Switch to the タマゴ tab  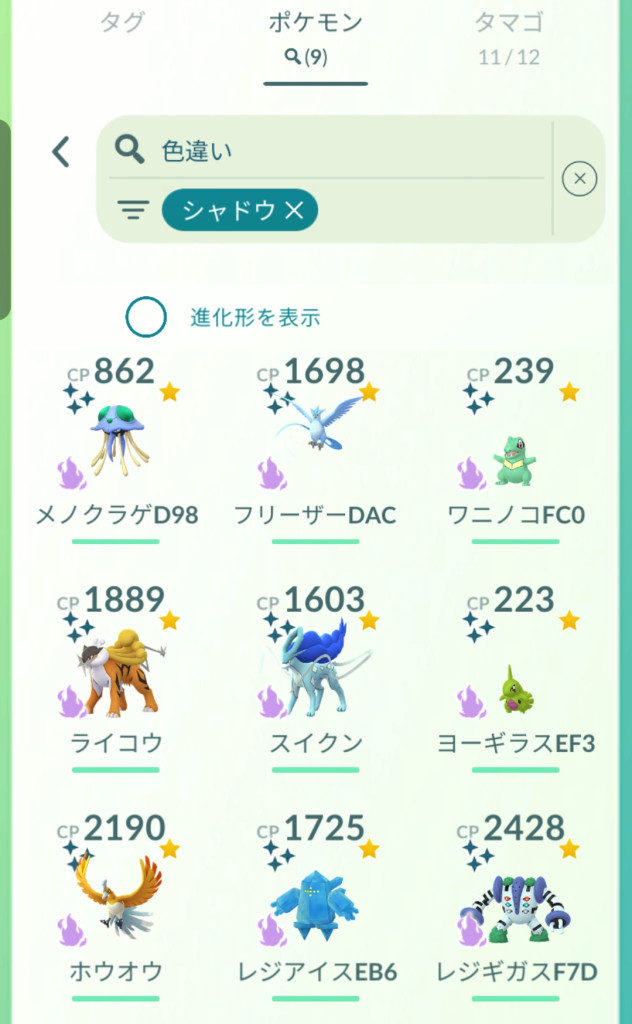pyautogui.click(x=509, y=36)
